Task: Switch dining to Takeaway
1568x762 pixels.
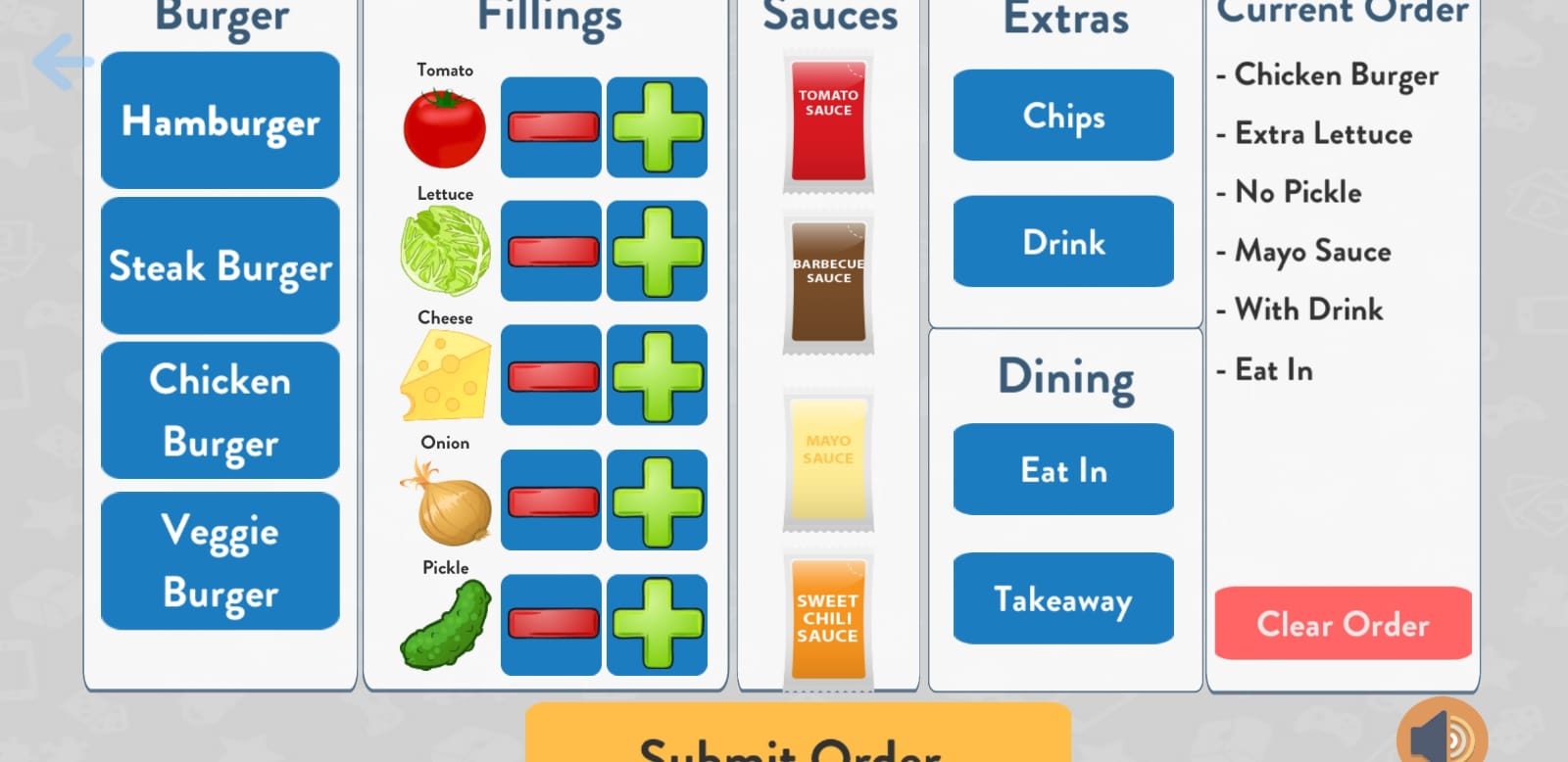Action: click(1063, 598)
